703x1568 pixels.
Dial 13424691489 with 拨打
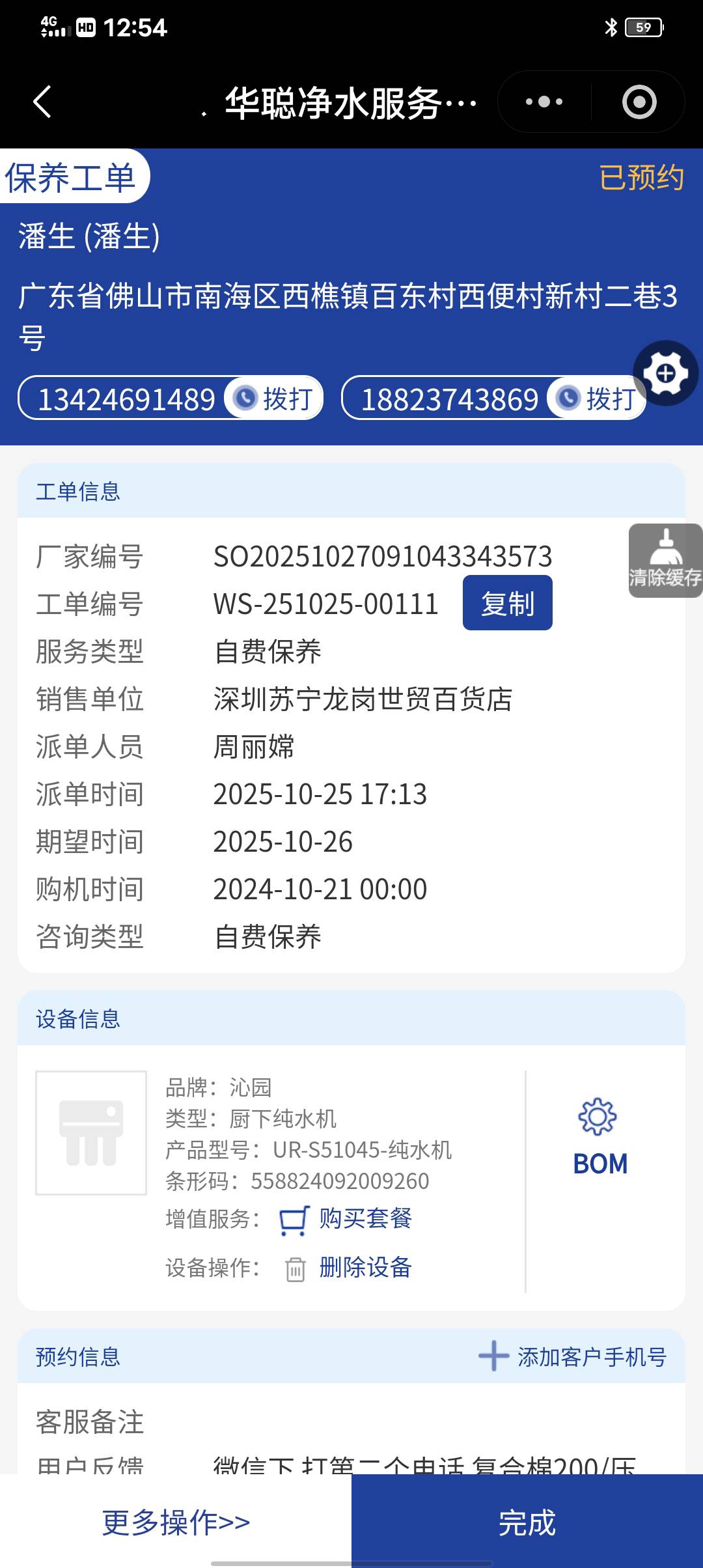275,399
